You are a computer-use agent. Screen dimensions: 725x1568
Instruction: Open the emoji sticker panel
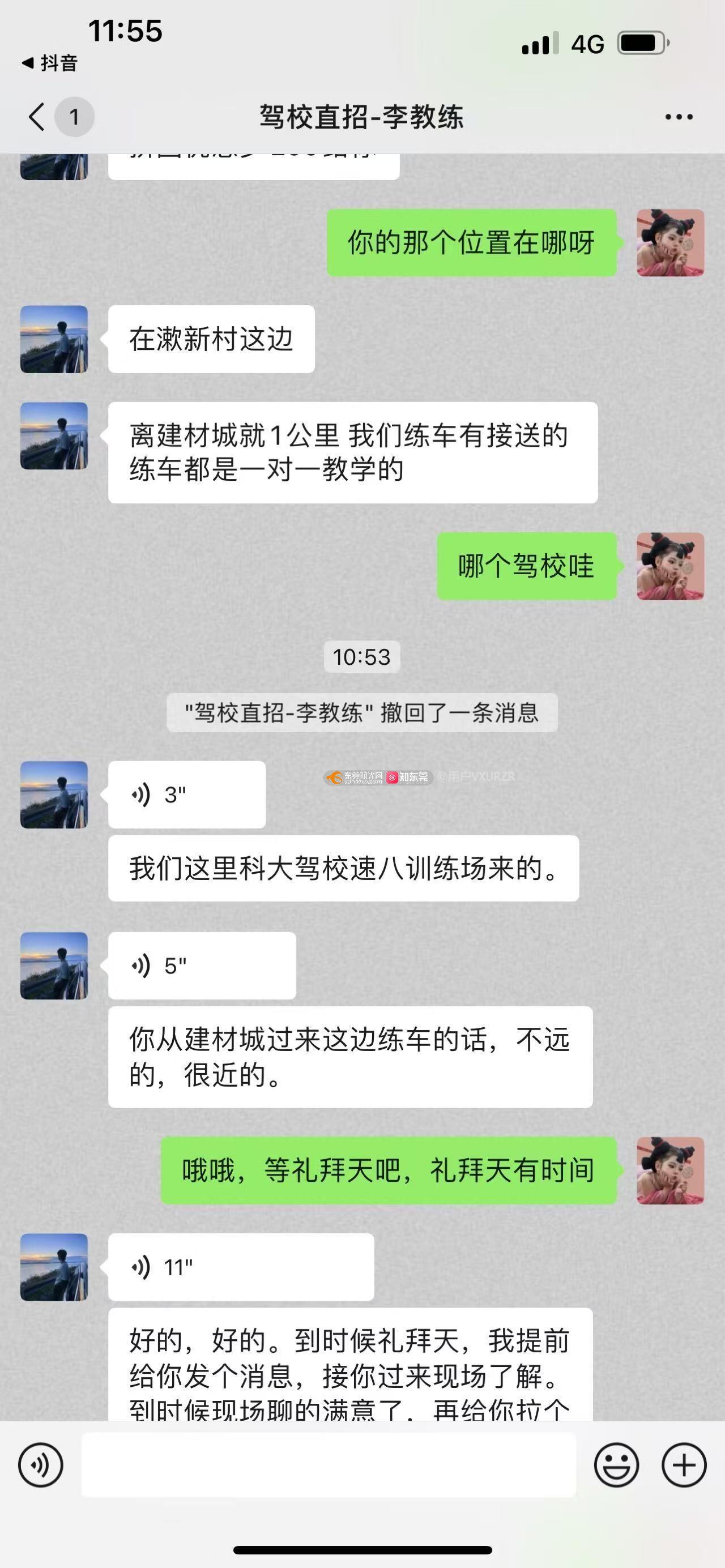616,1465
